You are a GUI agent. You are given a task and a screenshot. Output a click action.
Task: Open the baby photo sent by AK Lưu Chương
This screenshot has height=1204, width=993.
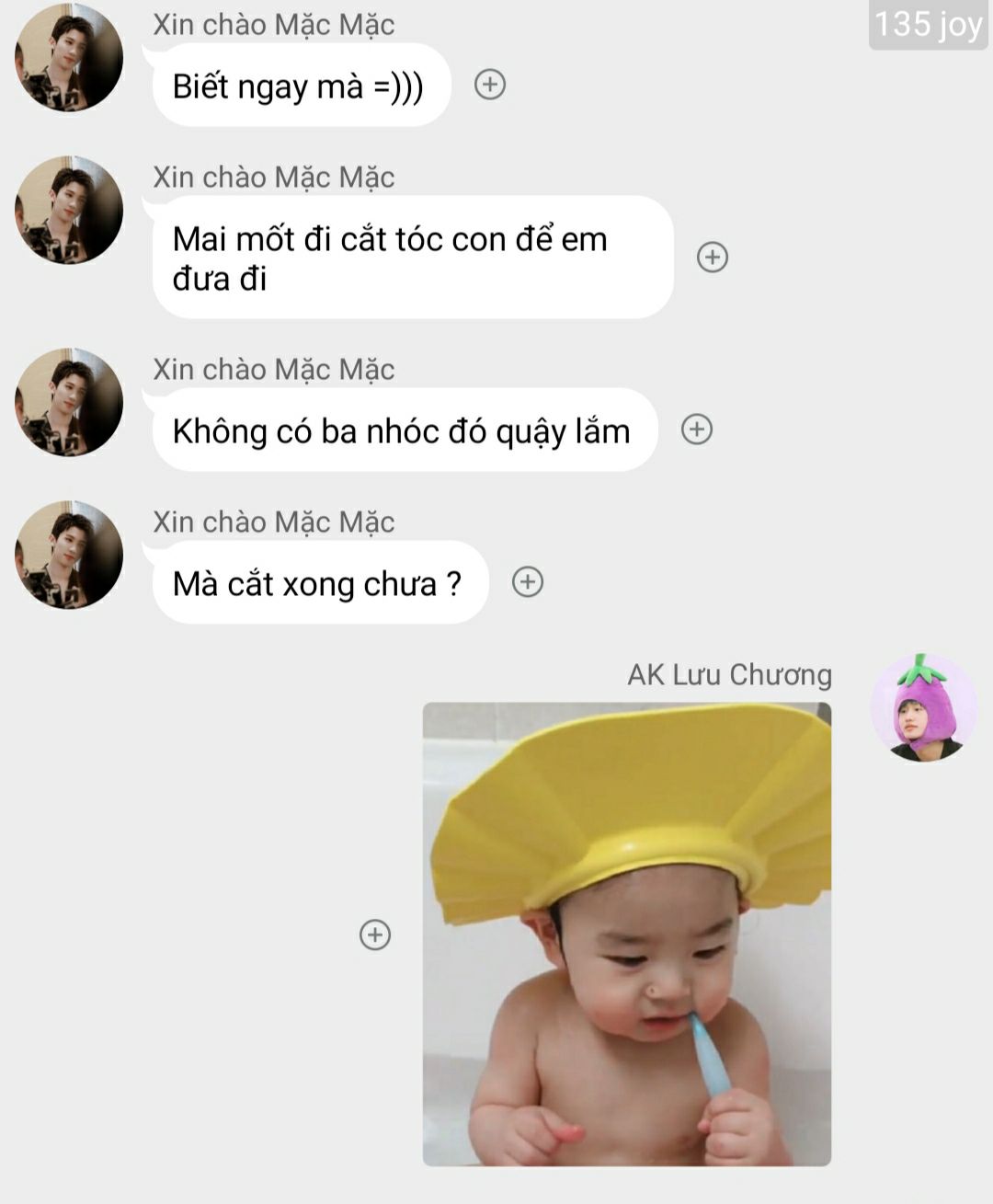coord(627,934)
